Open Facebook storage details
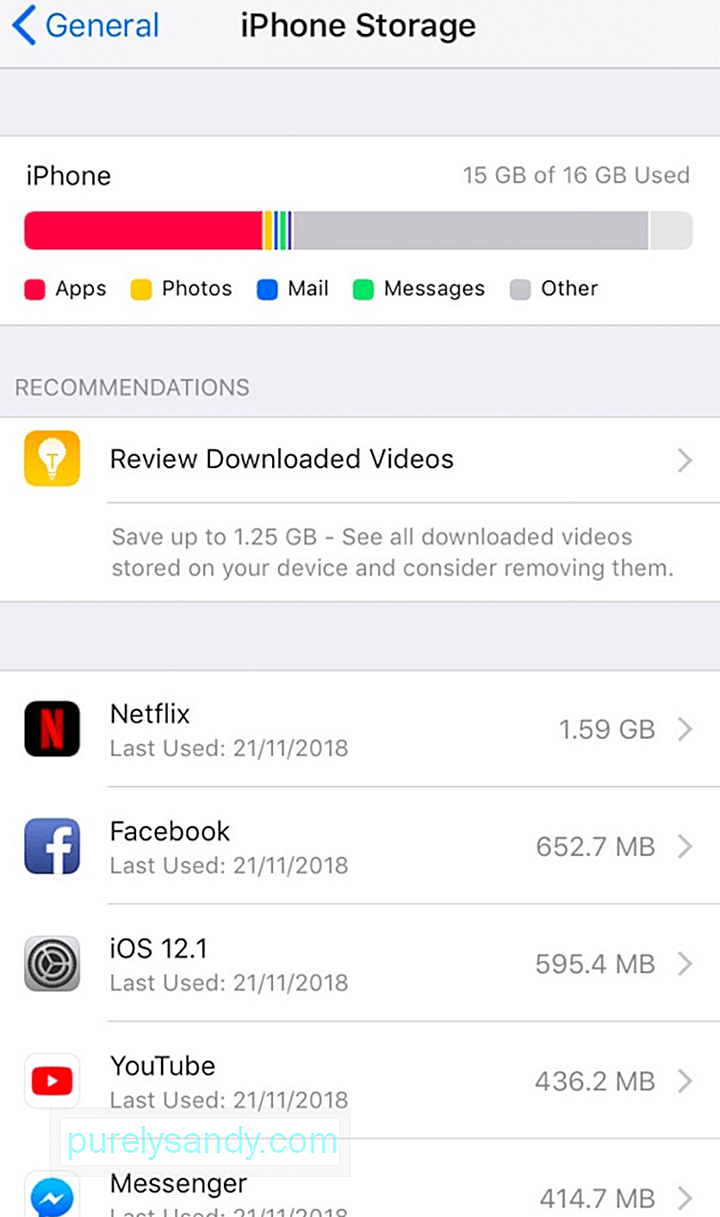Viewport: 720px width, 1217px height. pyautogui.click(x=360, y=846)
